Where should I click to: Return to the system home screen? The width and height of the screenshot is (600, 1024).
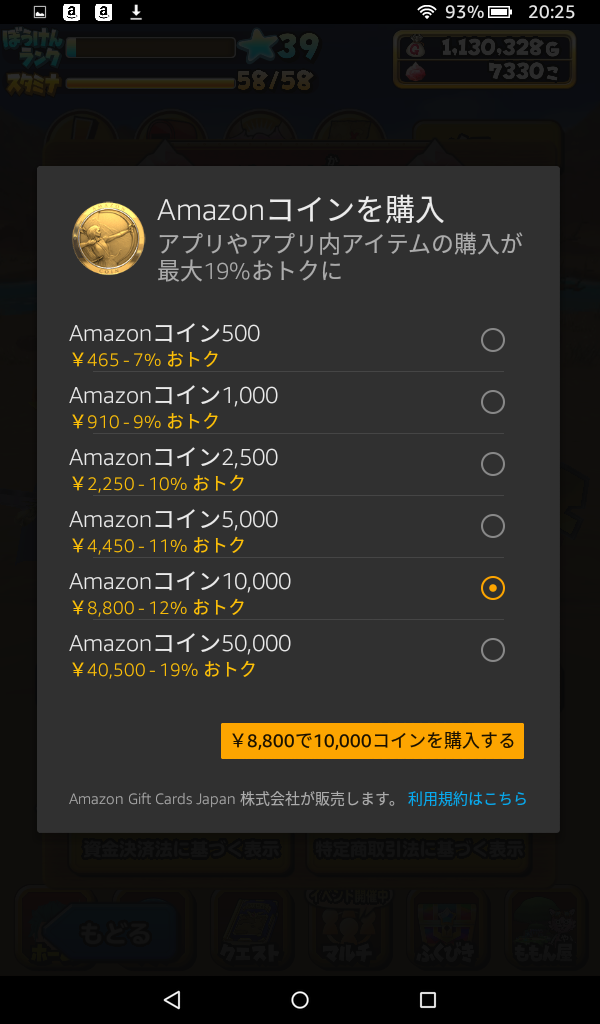(x=300, y=999)
